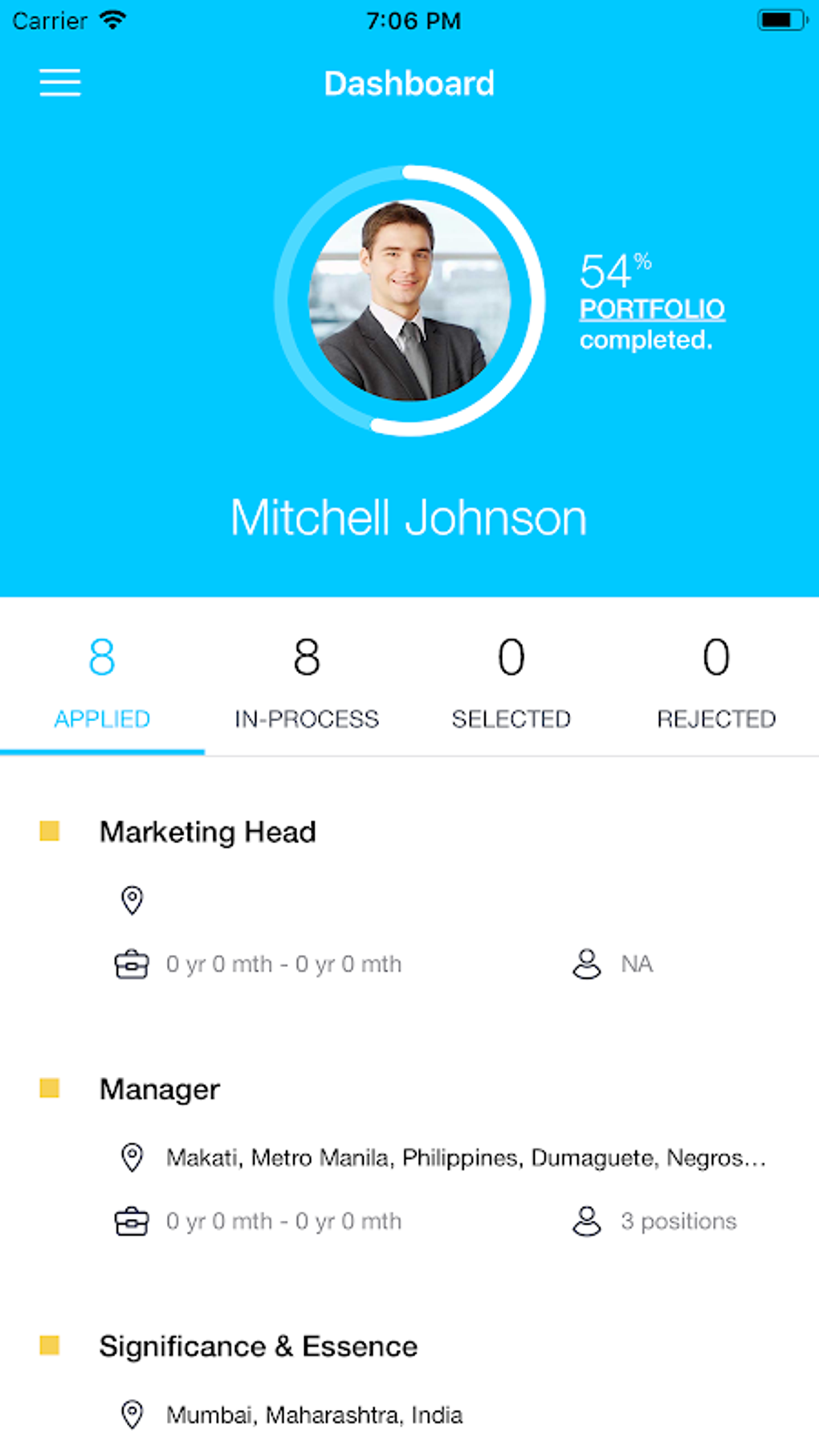
Task: Open the Marketing Head job listing
Action: (x=208, y=832)
